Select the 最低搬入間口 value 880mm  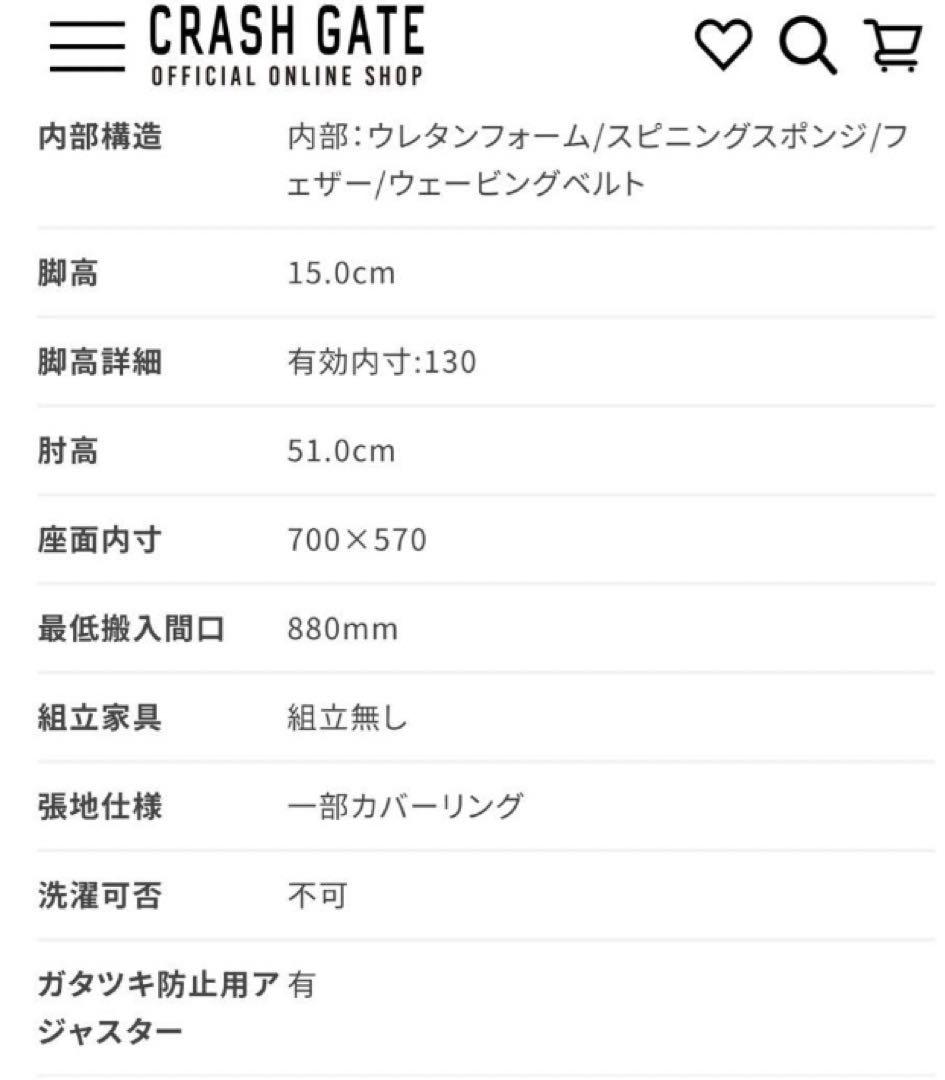pyautogui.click(x=344, y=629)
